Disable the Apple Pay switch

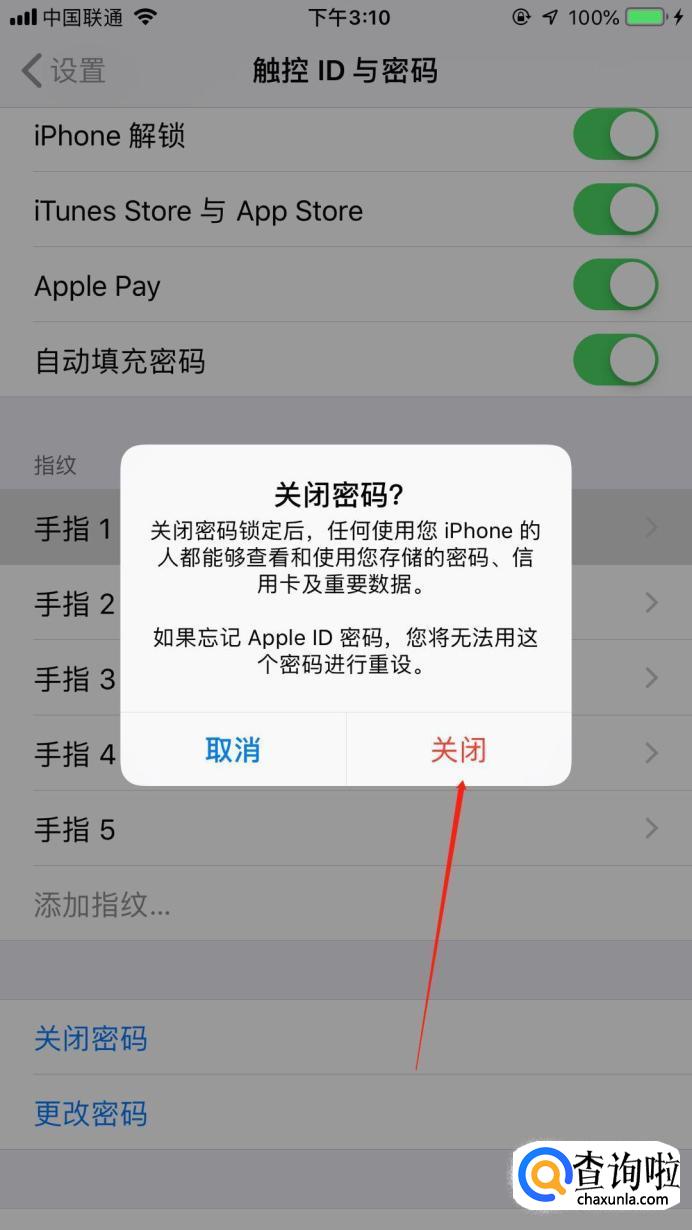[x=615, y=285]
